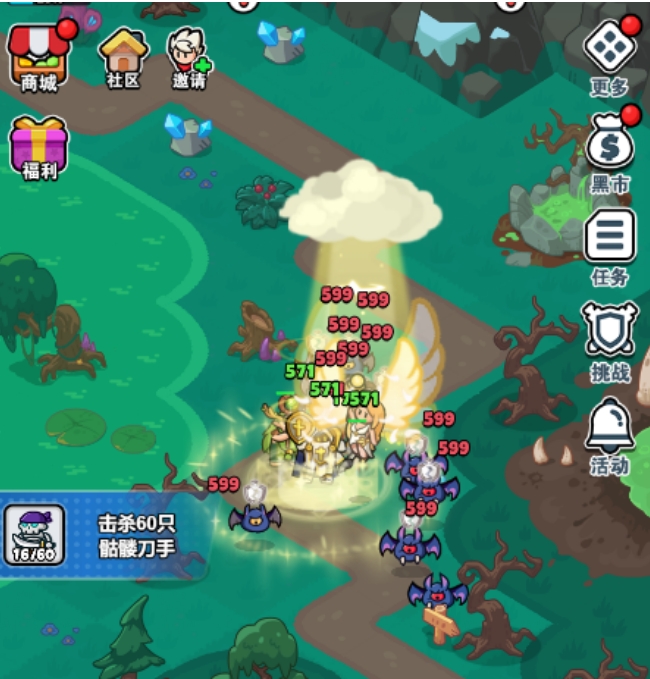Open the 福利 gift box

(x=39, y=146)
